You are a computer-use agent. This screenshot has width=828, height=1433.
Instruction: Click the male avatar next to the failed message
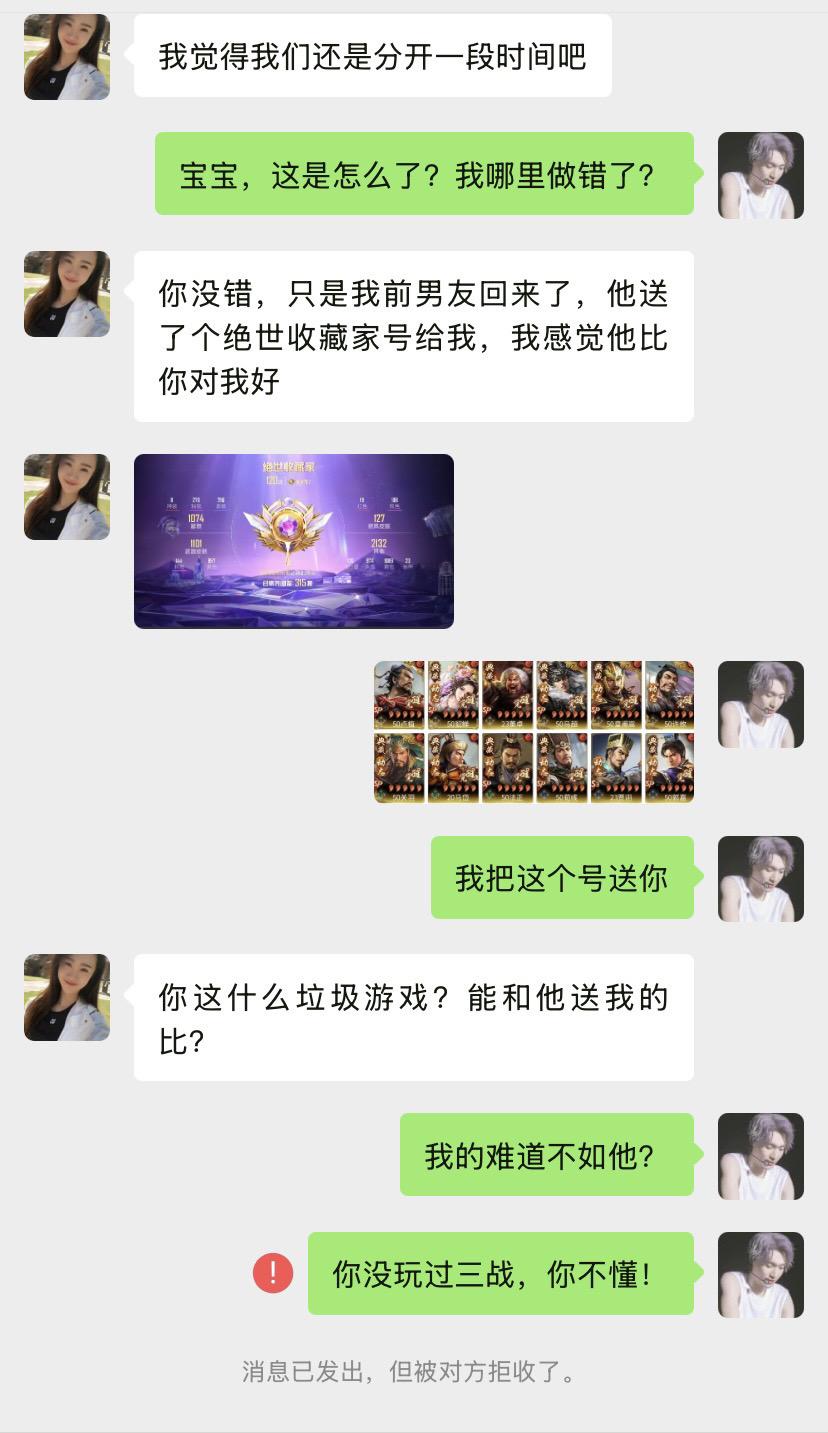[x=760, y=1274]
